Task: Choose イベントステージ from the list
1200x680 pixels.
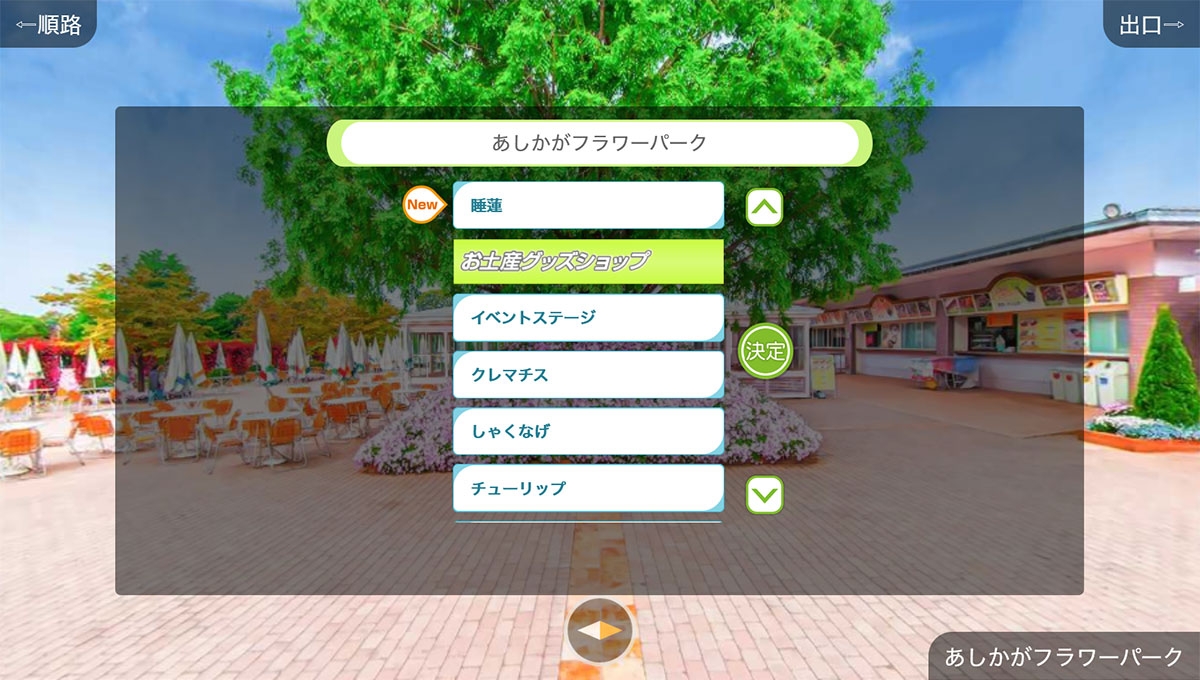Action: 588,318
